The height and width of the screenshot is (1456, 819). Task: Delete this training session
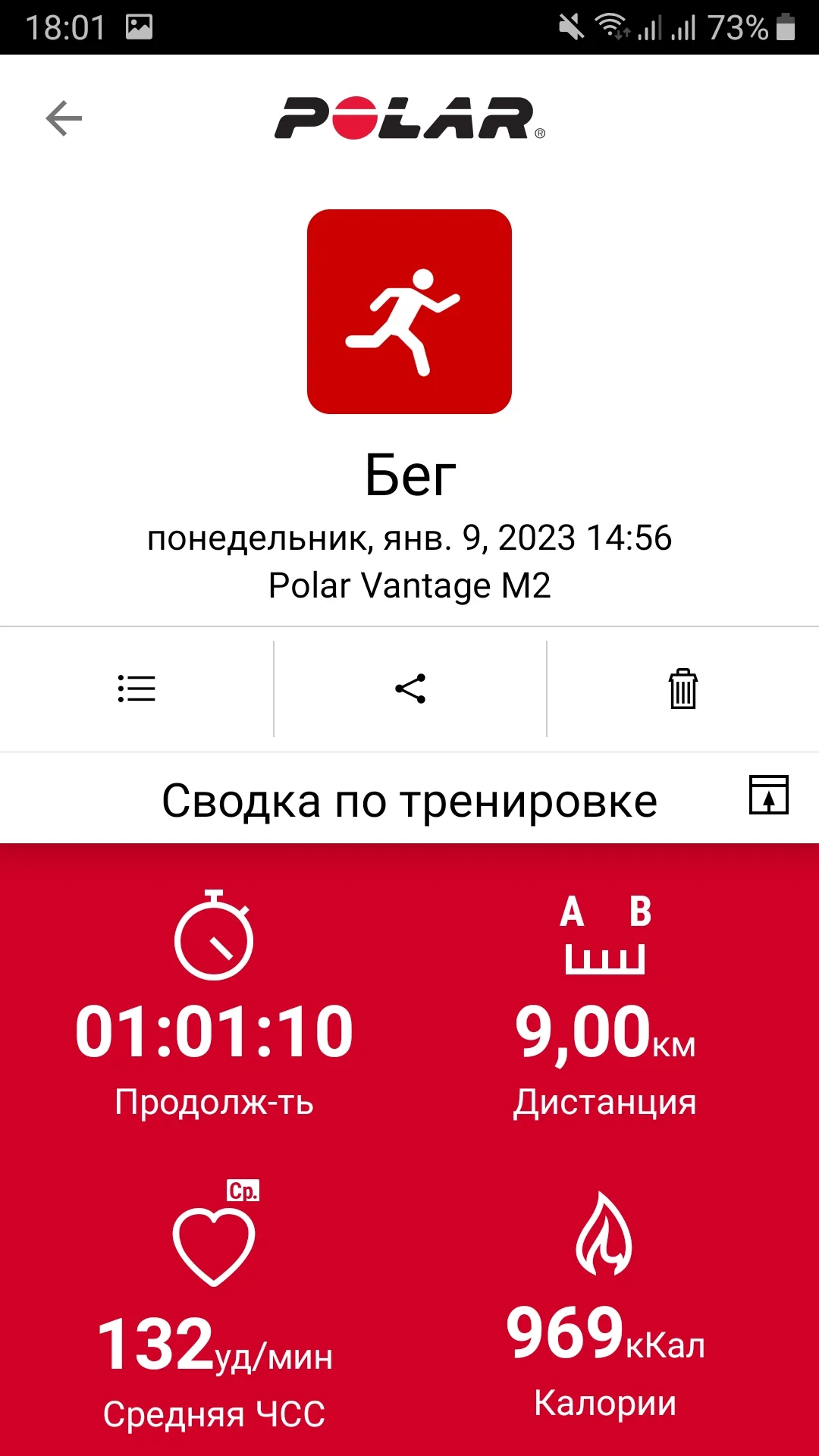(682, 689)
